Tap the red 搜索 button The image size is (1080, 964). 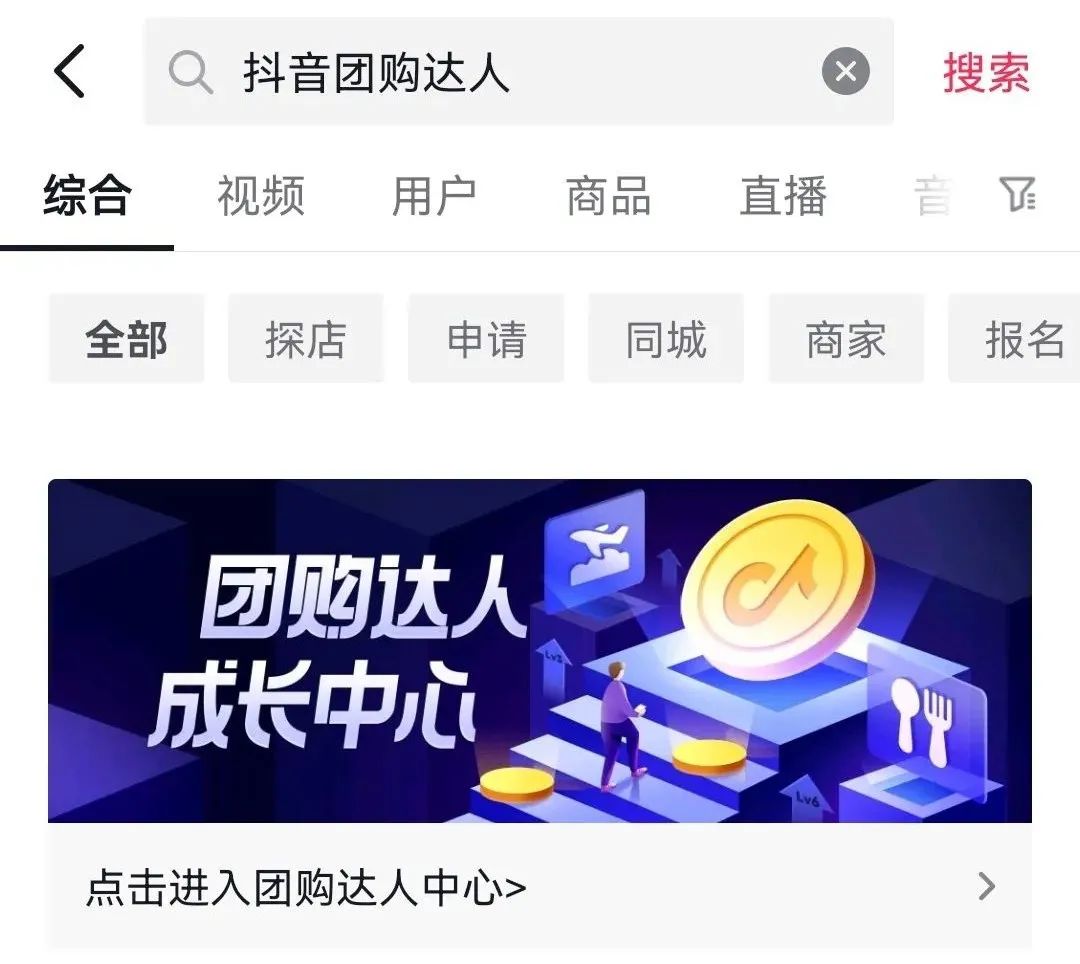pos(985,72)
